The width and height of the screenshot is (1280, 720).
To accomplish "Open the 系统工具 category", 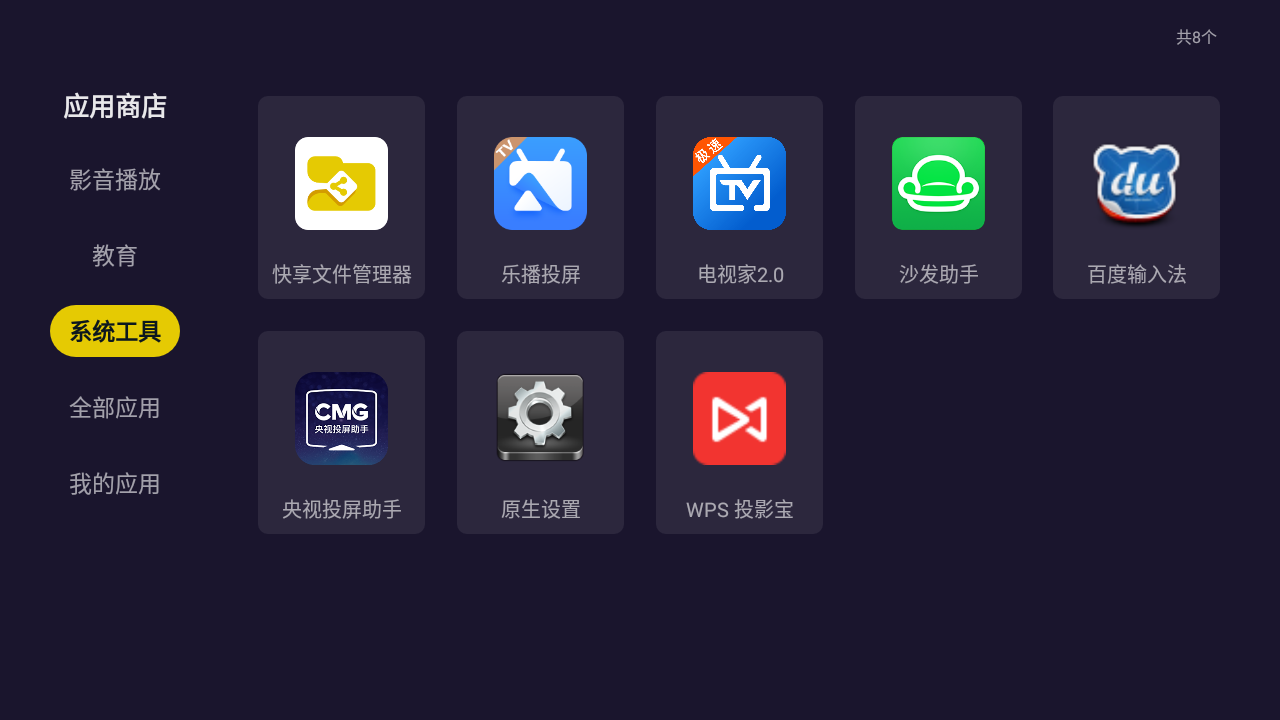I will pos(115,331).
